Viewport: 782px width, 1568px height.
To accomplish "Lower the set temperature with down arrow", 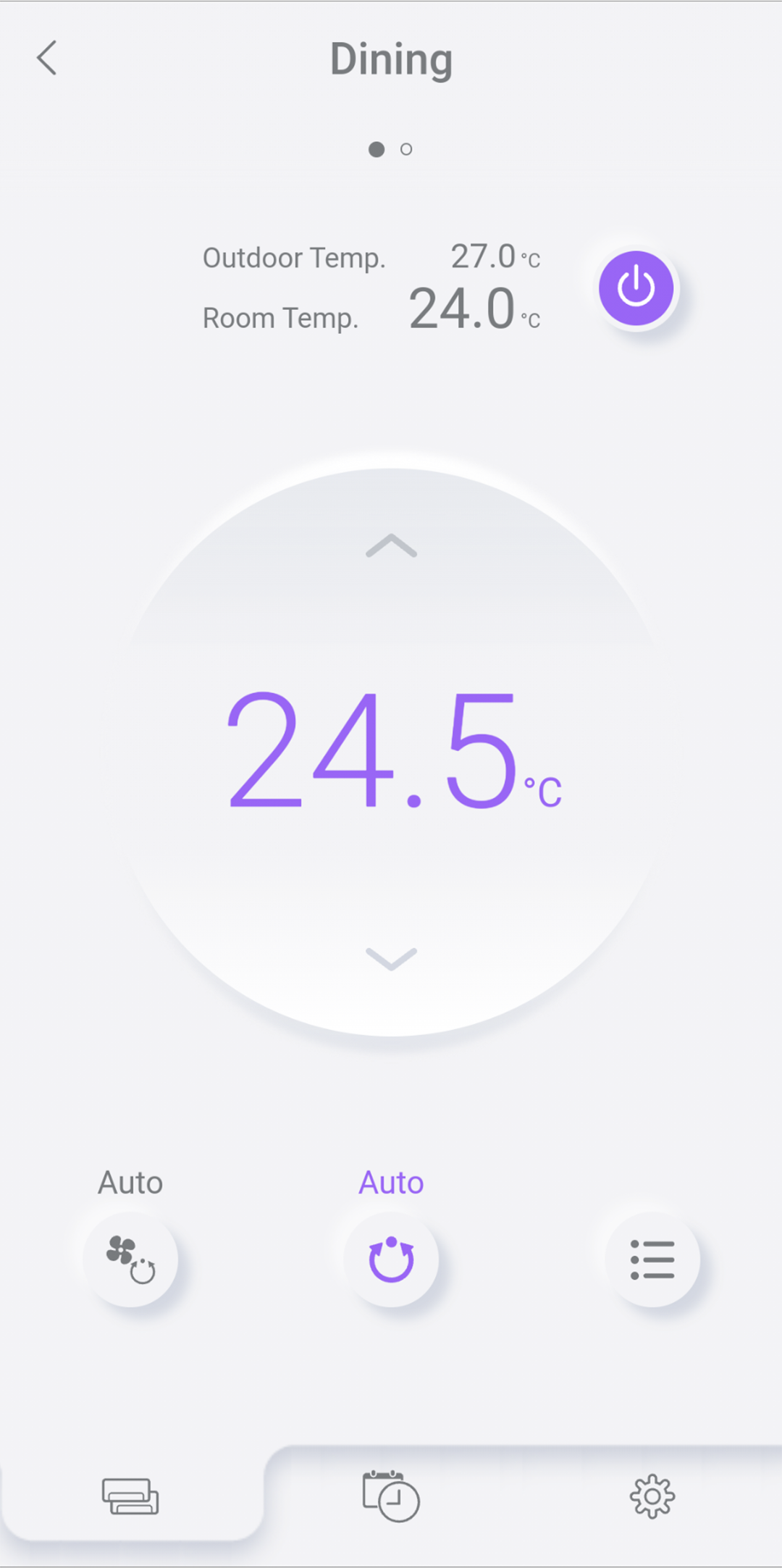I will coord(391,958).
